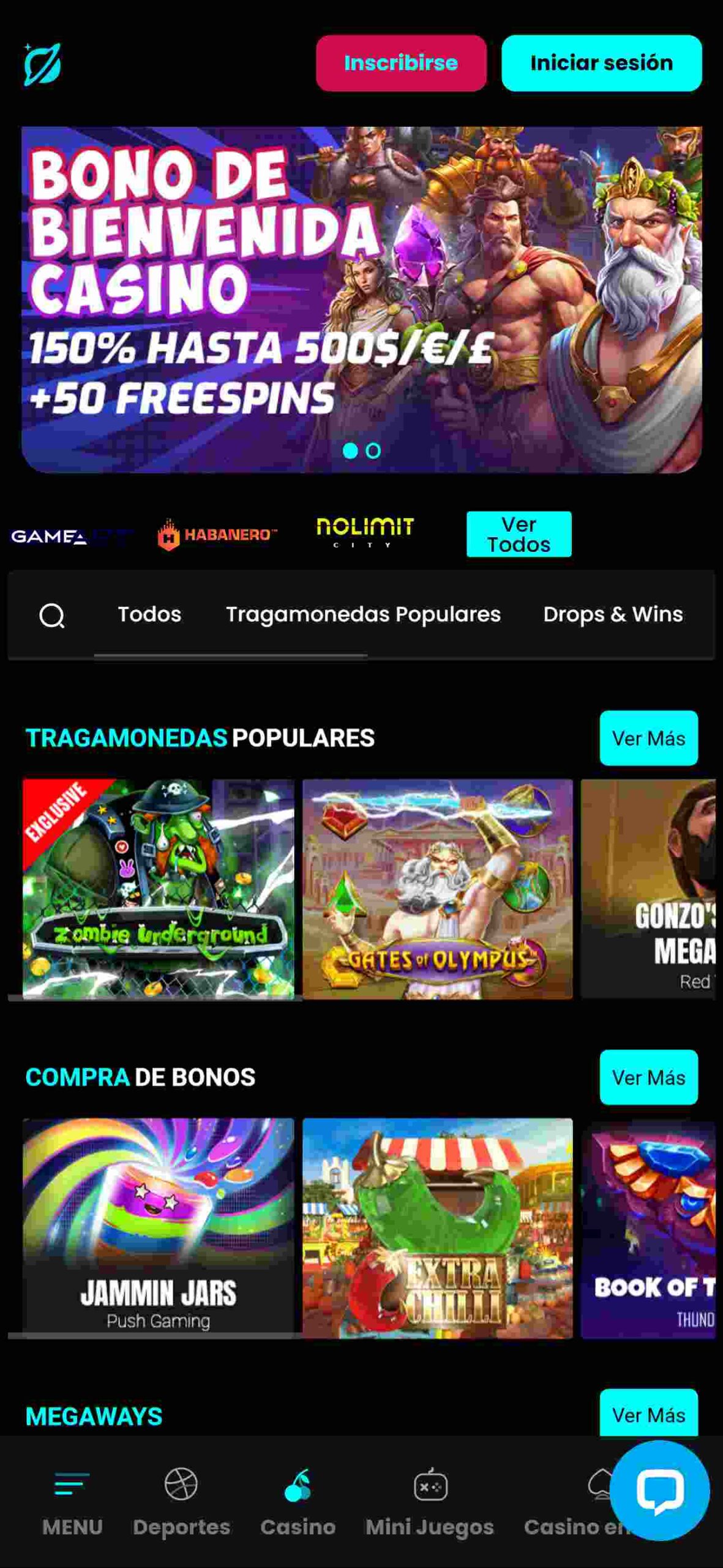Open the MENU drawer

[72, 1501]
